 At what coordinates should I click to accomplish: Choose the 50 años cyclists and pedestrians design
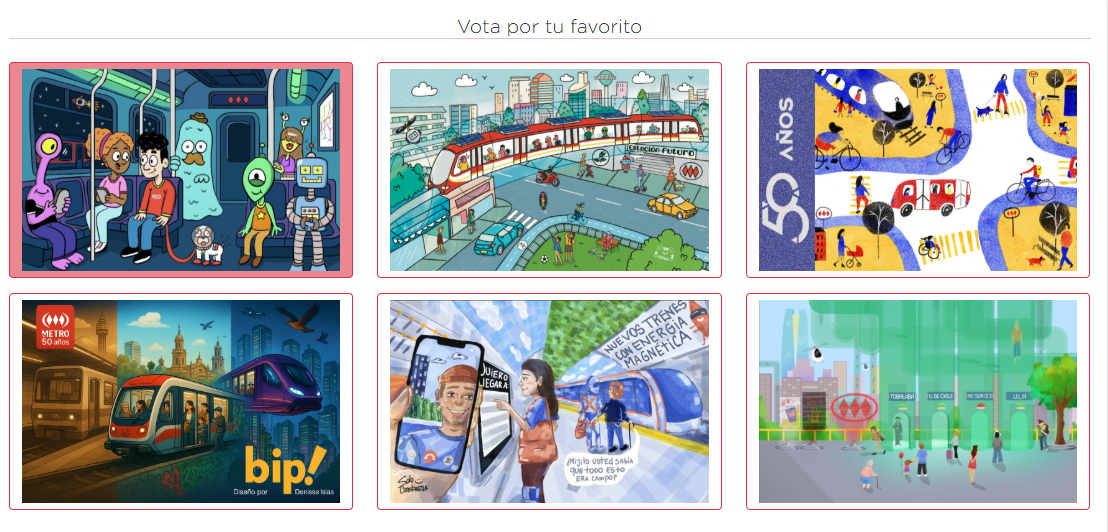click(x=917, y=170)
